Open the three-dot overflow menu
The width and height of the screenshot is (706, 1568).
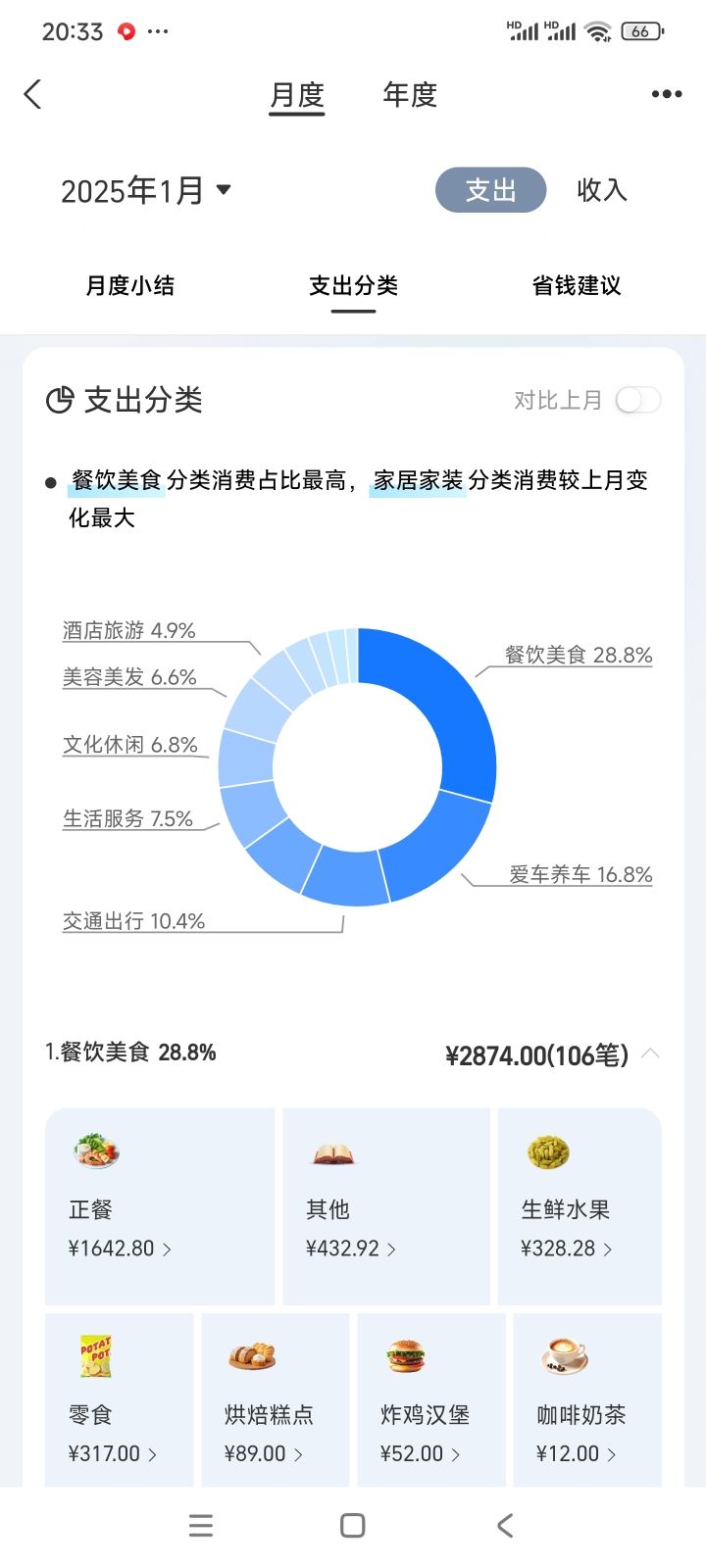click(666, 94)
